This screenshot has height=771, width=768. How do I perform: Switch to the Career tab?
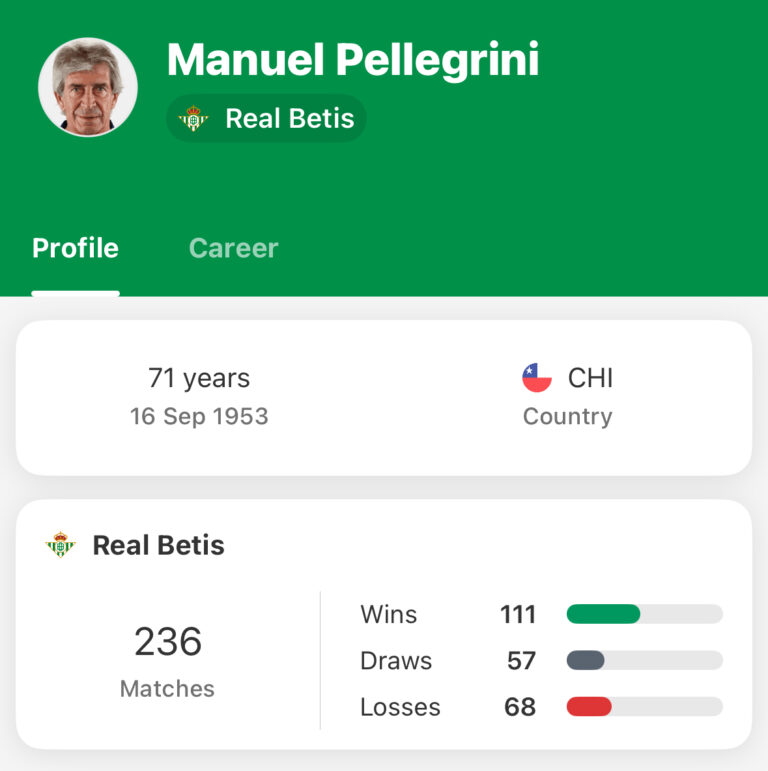(x=233, y=248)
